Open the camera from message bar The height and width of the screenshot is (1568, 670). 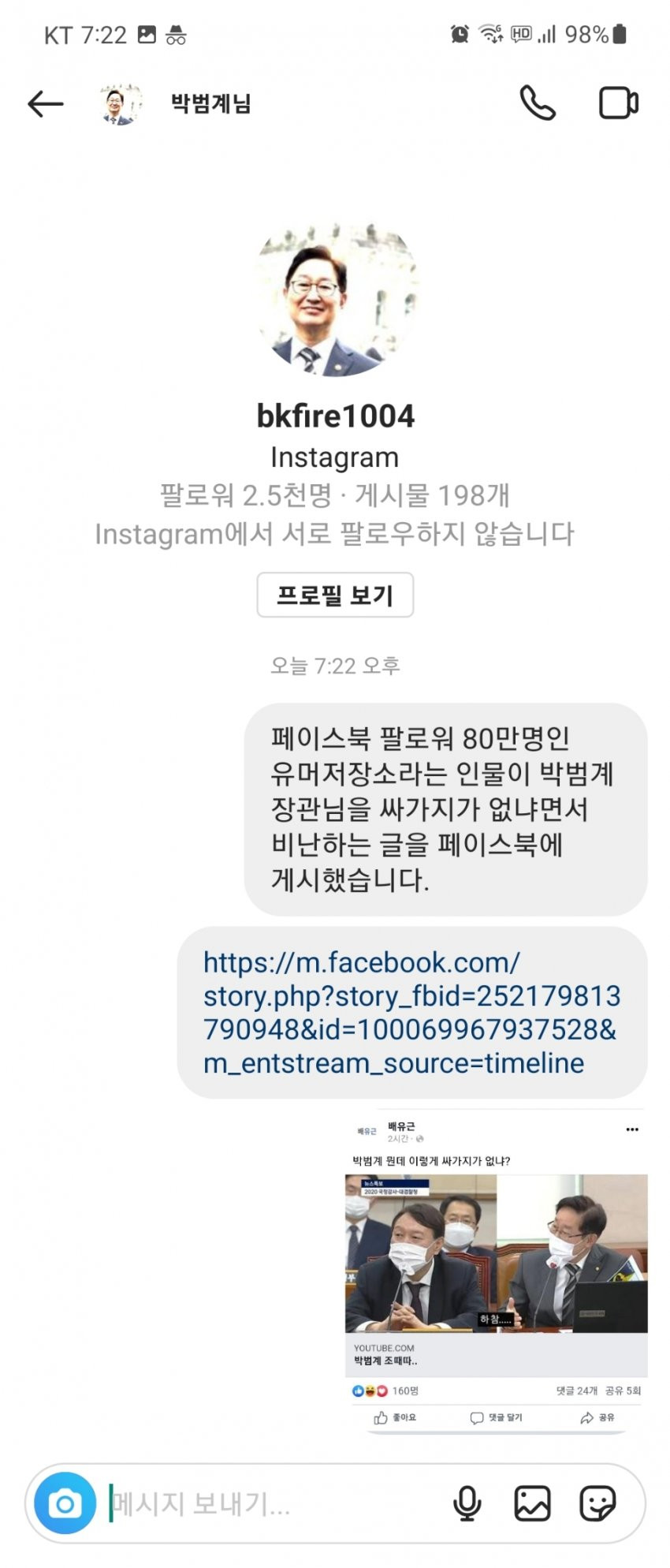click(x=65, y=1503)
